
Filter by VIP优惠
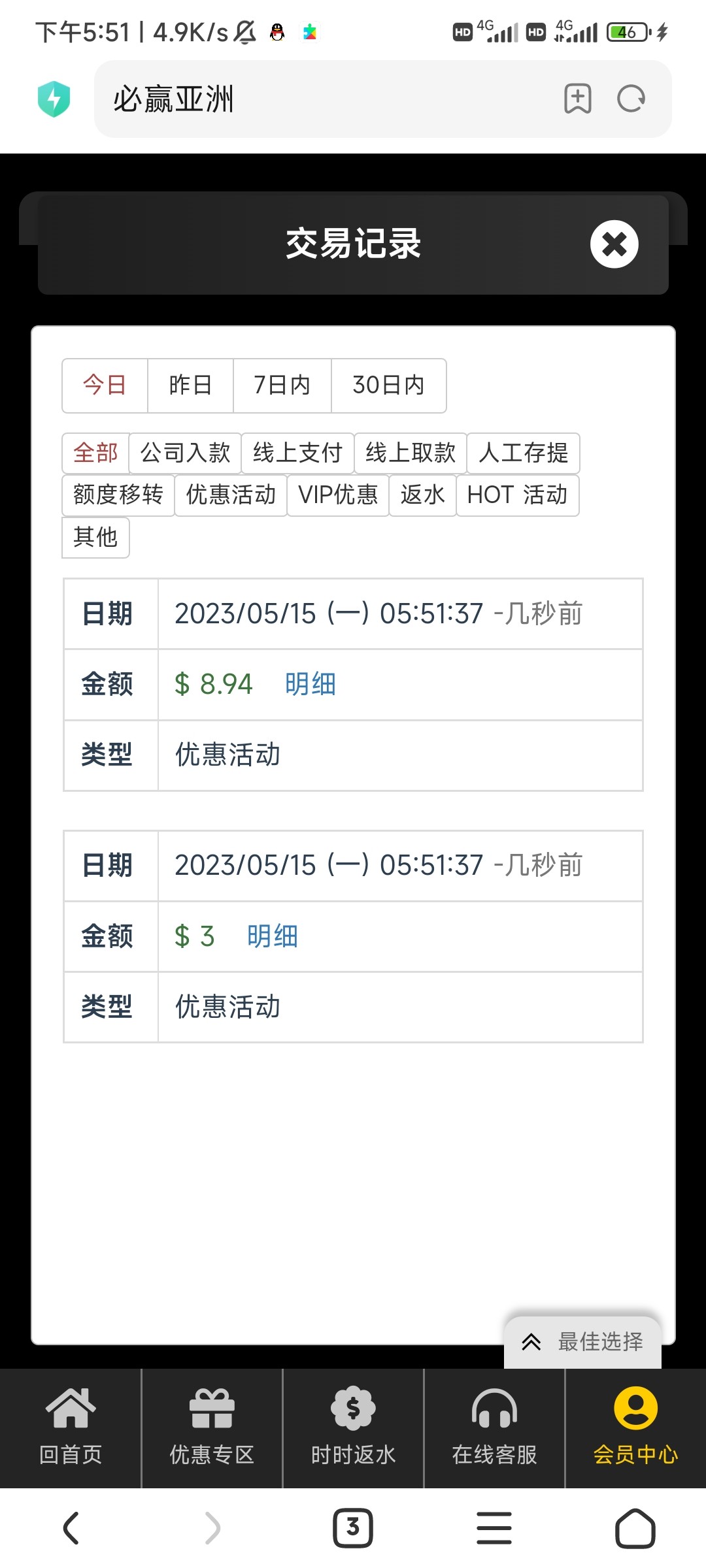coord(338,495)
